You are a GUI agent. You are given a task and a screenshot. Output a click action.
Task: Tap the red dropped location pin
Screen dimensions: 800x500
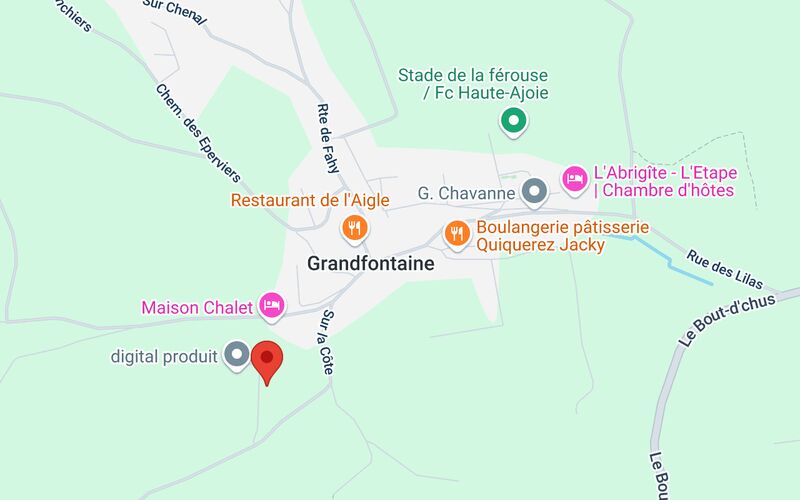[x=267, y=360]
